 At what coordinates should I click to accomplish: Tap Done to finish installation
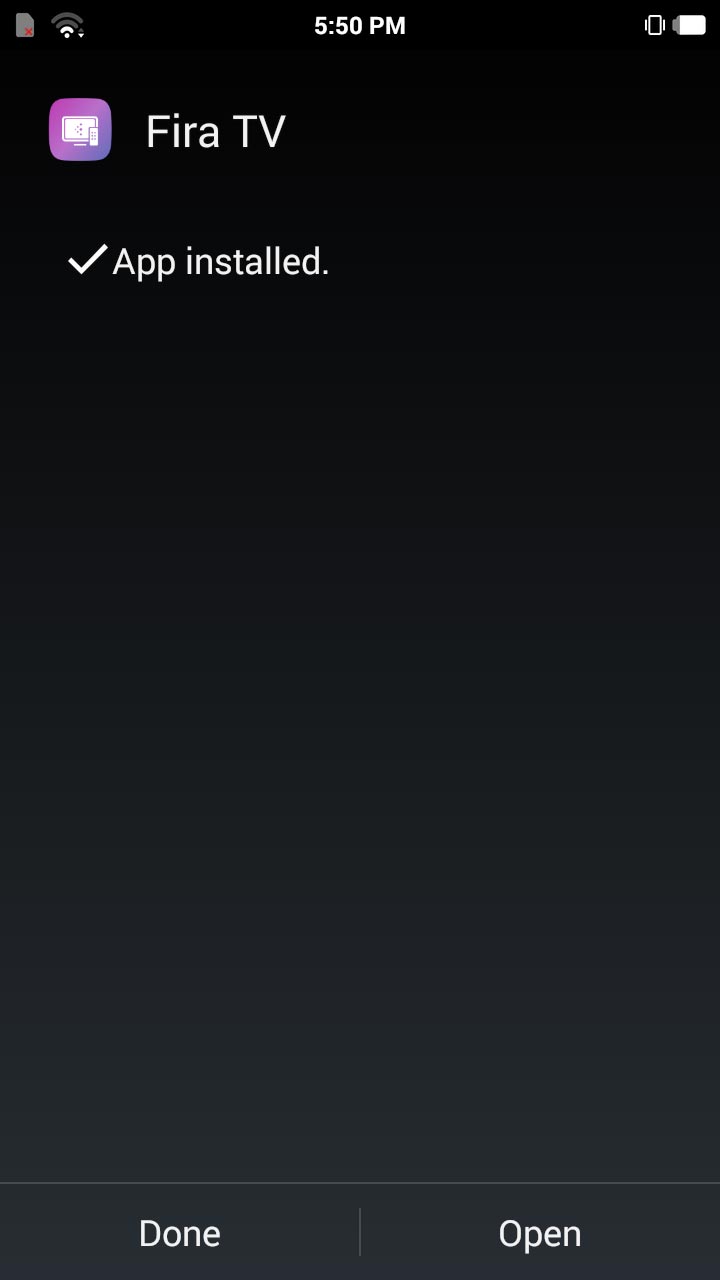click(180, 1233)
